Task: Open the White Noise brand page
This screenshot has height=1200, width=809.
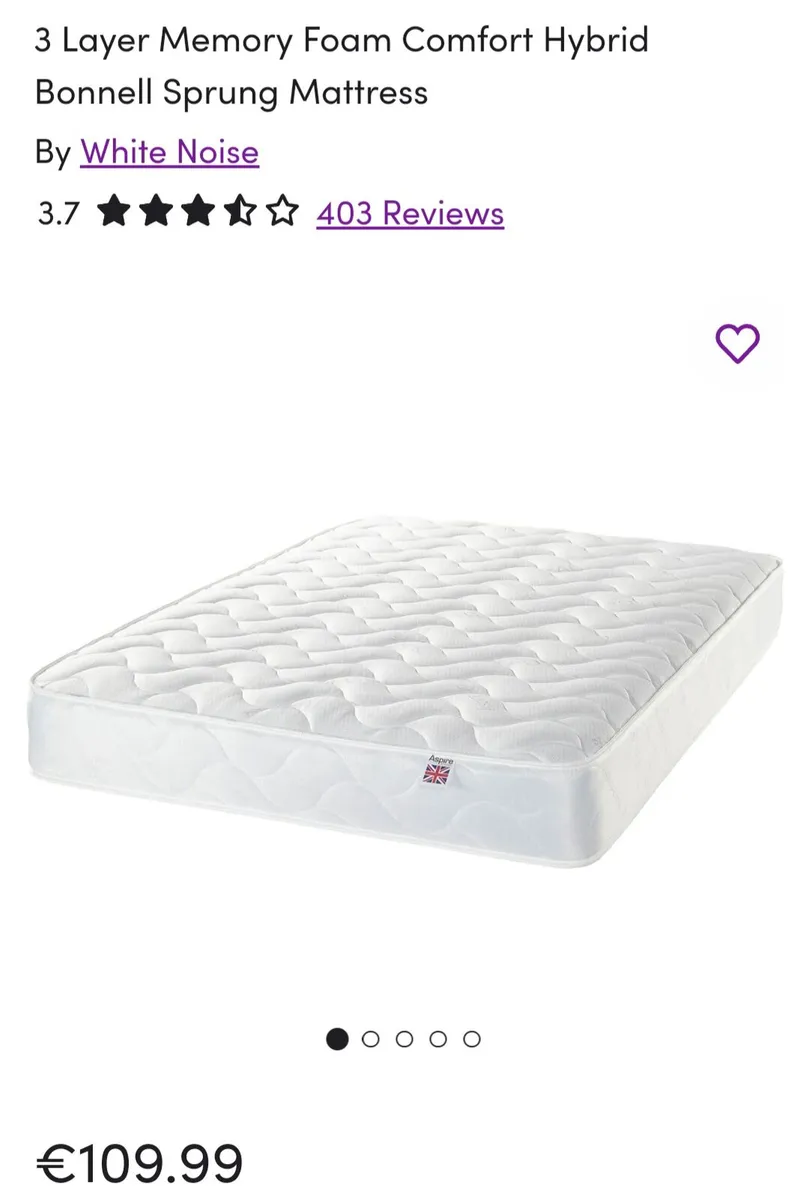Action: (x=169, y=153)
